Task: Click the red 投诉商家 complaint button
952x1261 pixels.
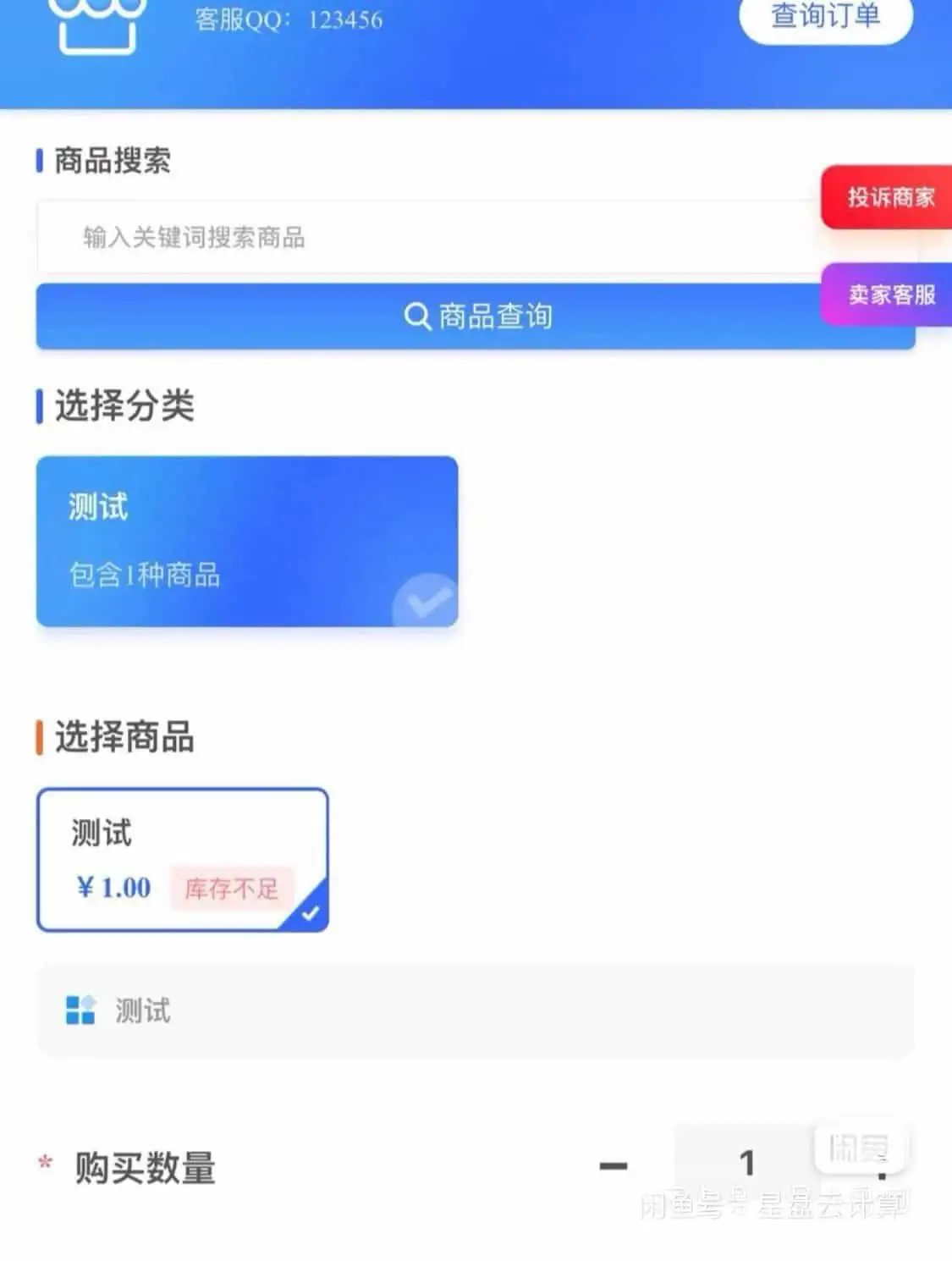Action: (891, 196)
